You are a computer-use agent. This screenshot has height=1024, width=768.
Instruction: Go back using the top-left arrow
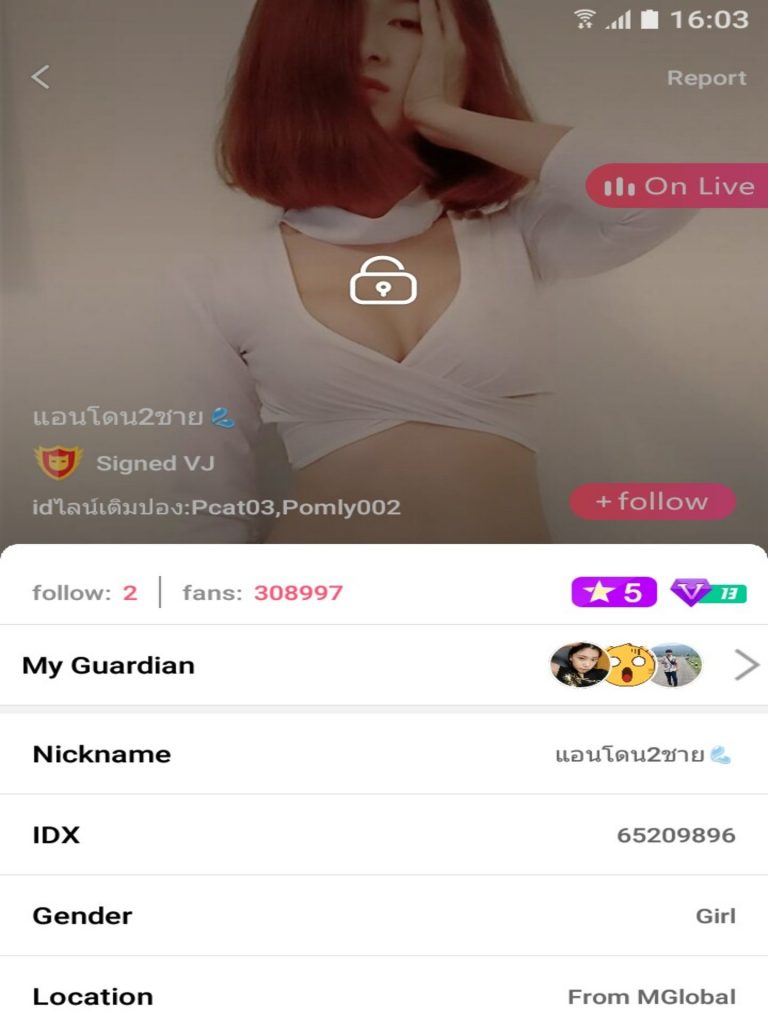tap(40, 77)
